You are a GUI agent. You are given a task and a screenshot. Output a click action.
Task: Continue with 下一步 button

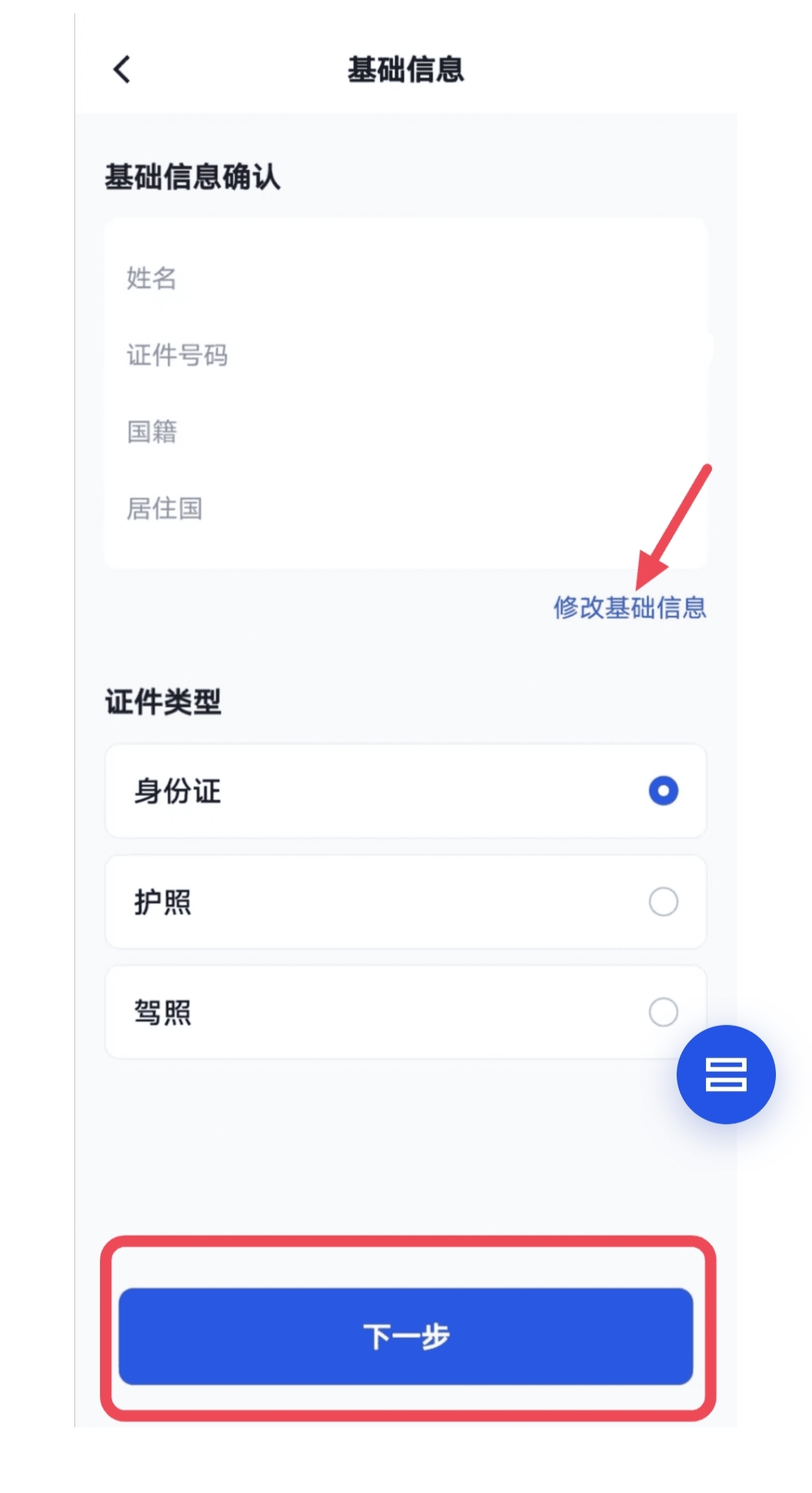click(x=406, y=1337)
